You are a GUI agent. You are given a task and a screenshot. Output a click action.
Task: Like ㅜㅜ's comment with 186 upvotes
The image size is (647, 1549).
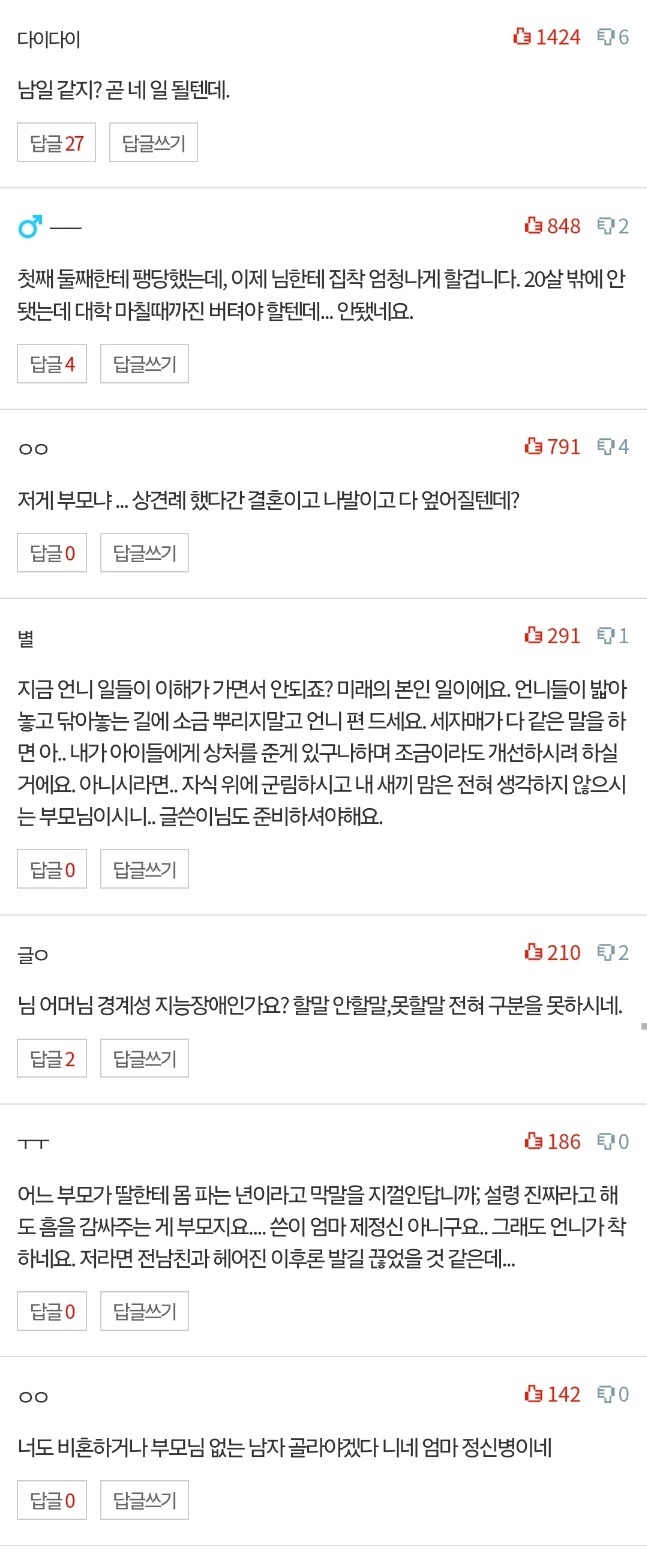tap(552, 1141)
